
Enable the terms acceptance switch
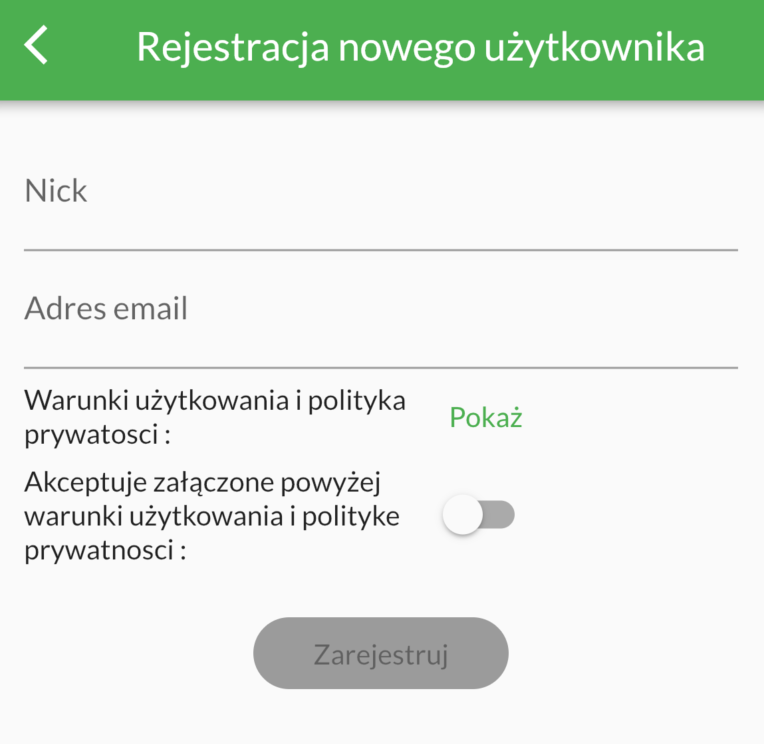[479, 516]
